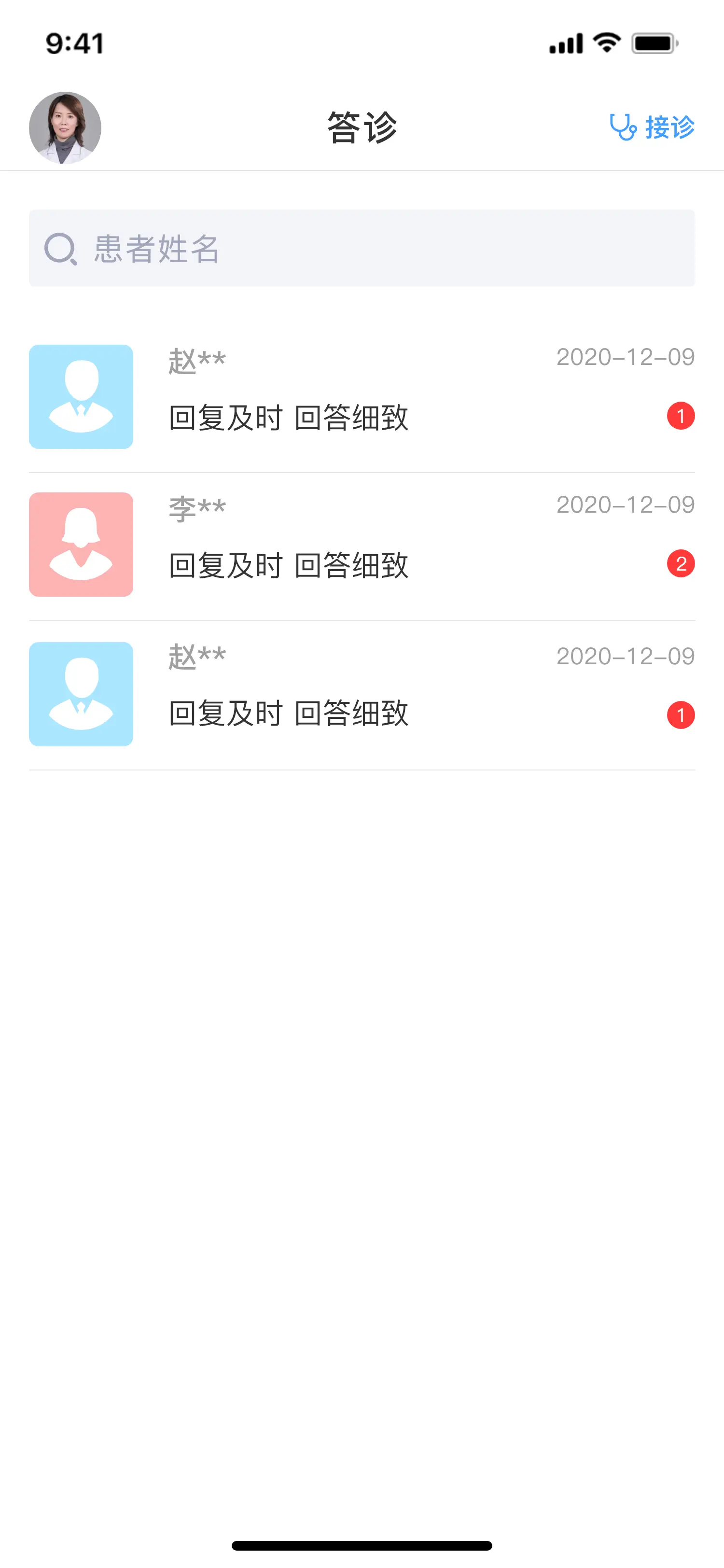This screenshot has height=1568, width=724.
Task: Open the doctor profile avatar
Action: pyautogui.click(x=65, y=128)
